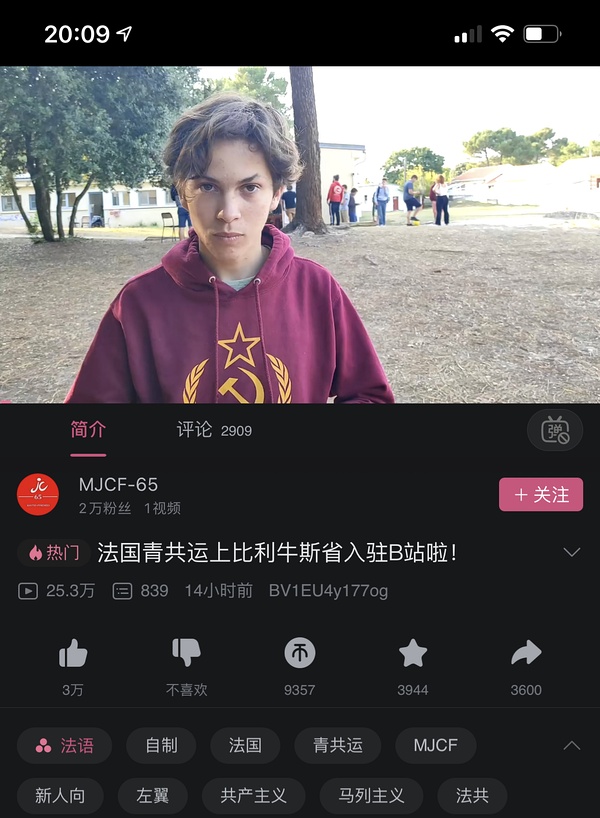Like this video
The width and height of the screenshot is (600, 818).
tap(73, 654)
